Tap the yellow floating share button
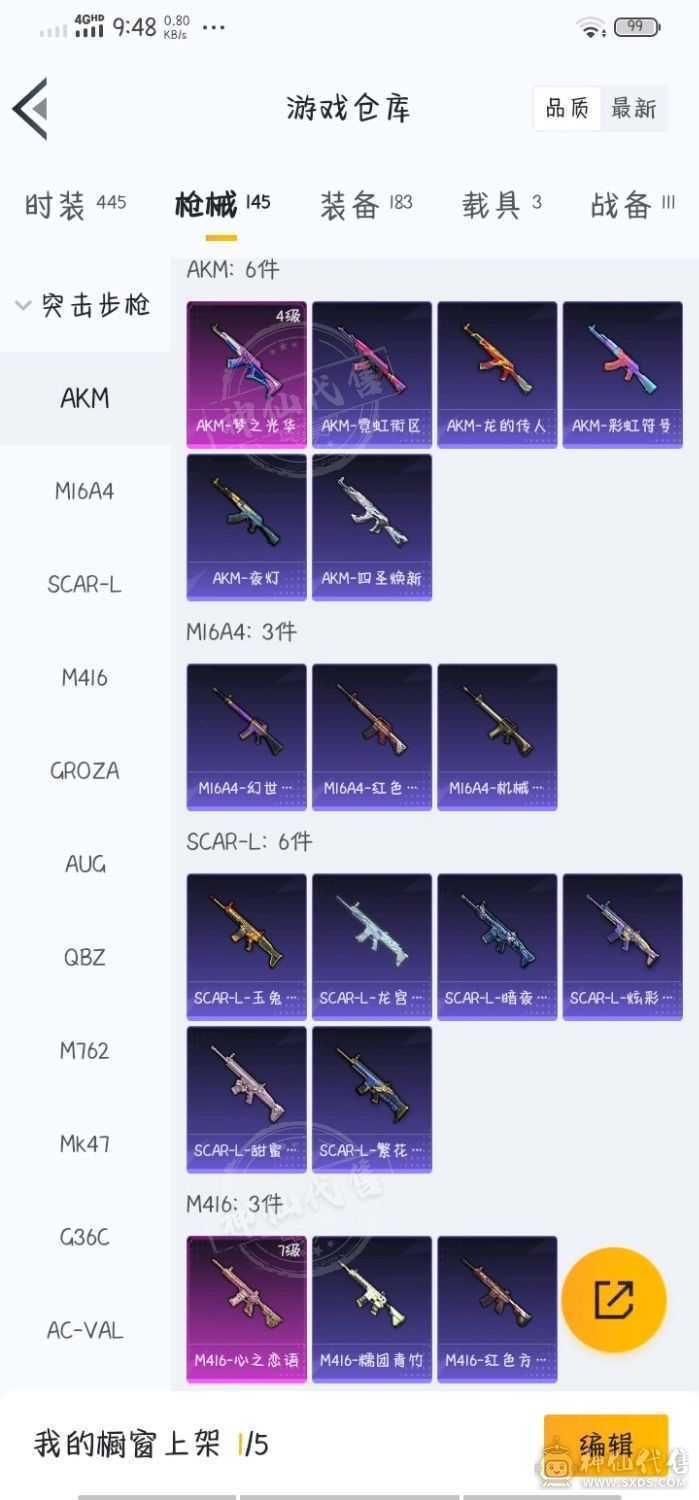699x1500 pixels. click(x=614, y=1300)
